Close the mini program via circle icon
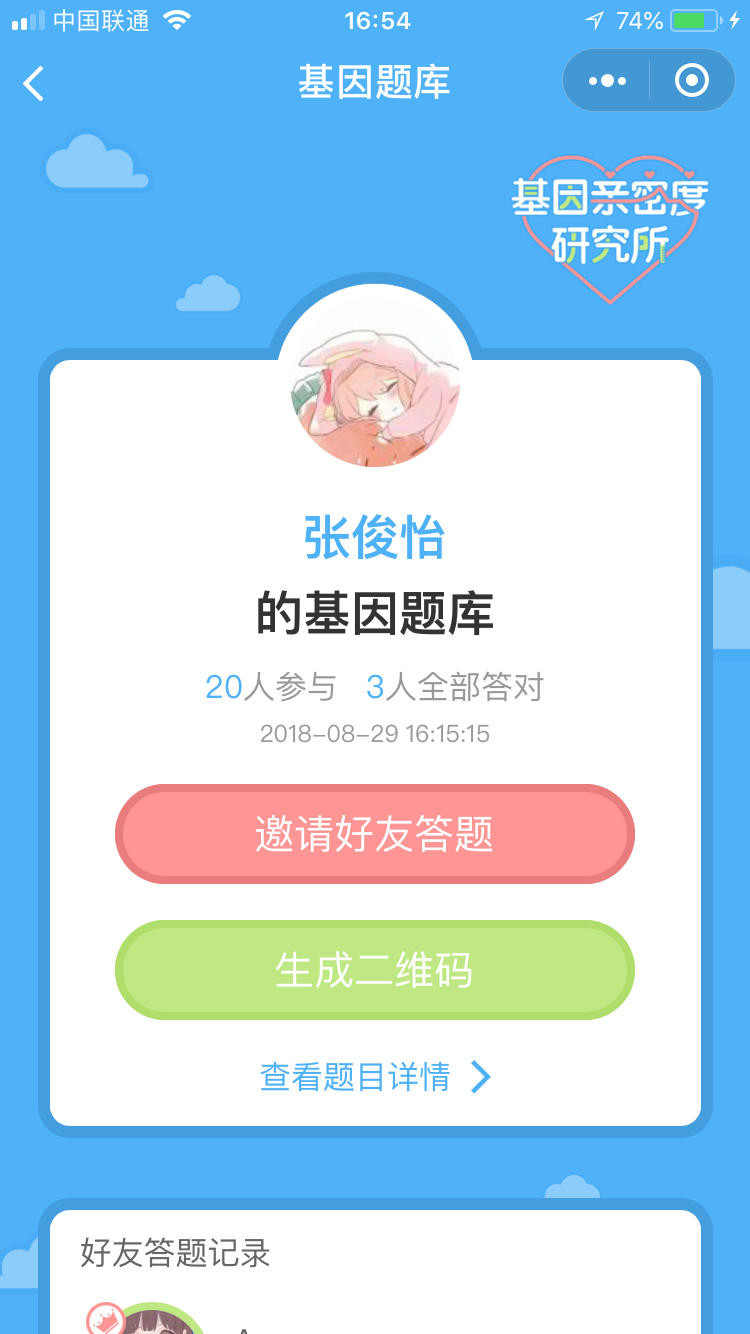Viewport: 750px width, 1334px height. 692,81
